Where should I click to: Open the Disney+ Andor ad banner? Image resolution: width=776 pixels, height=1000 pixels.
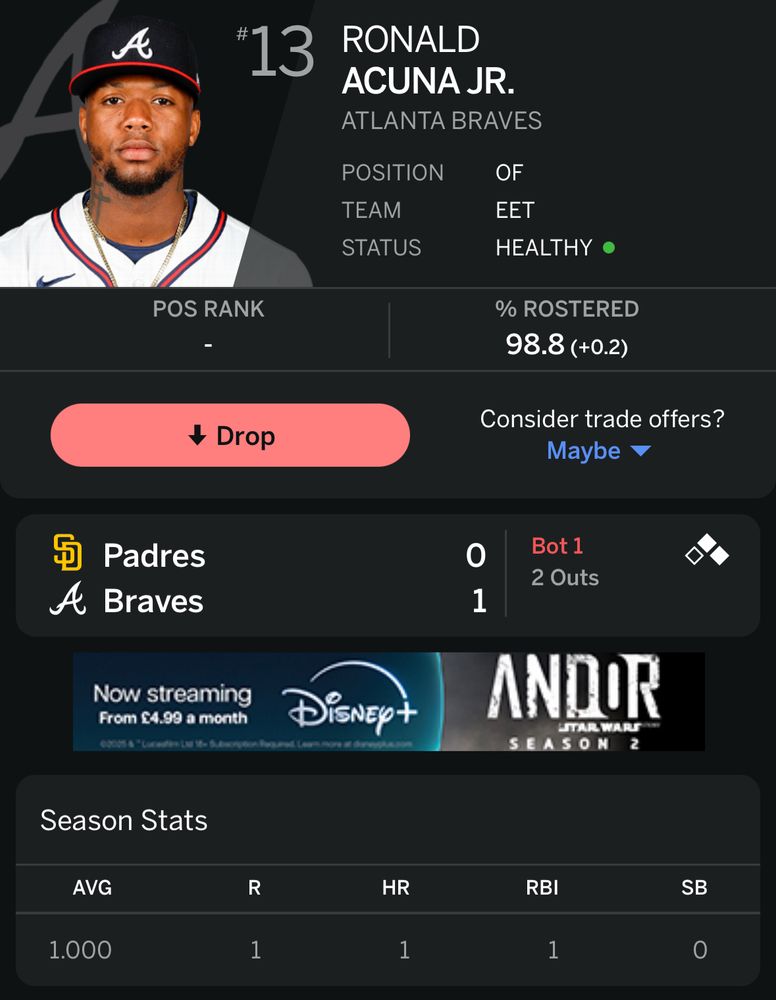point(388,702)
